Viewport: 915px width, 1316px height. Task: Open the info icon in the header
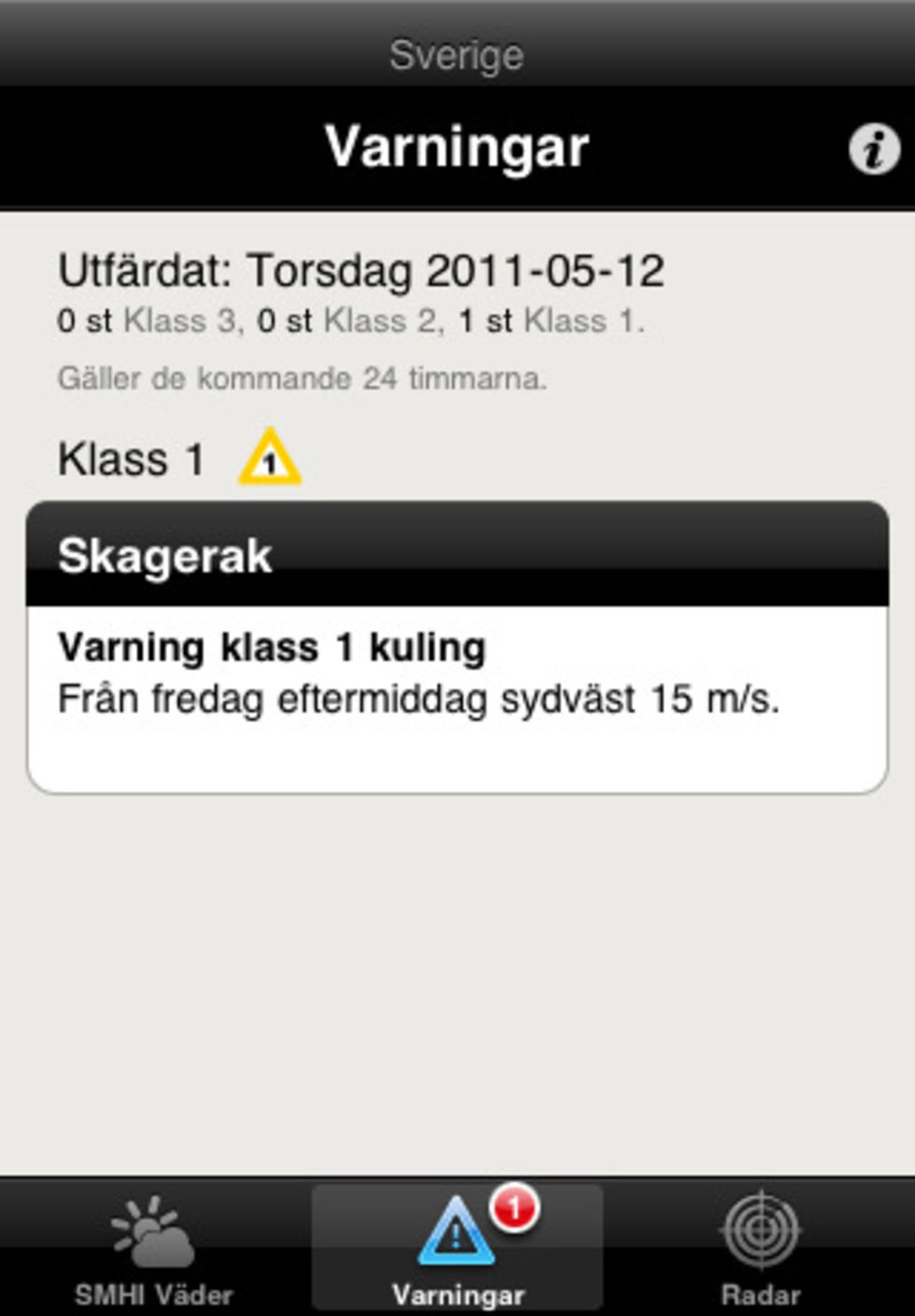pyautogui.click(x=873, y=149)
